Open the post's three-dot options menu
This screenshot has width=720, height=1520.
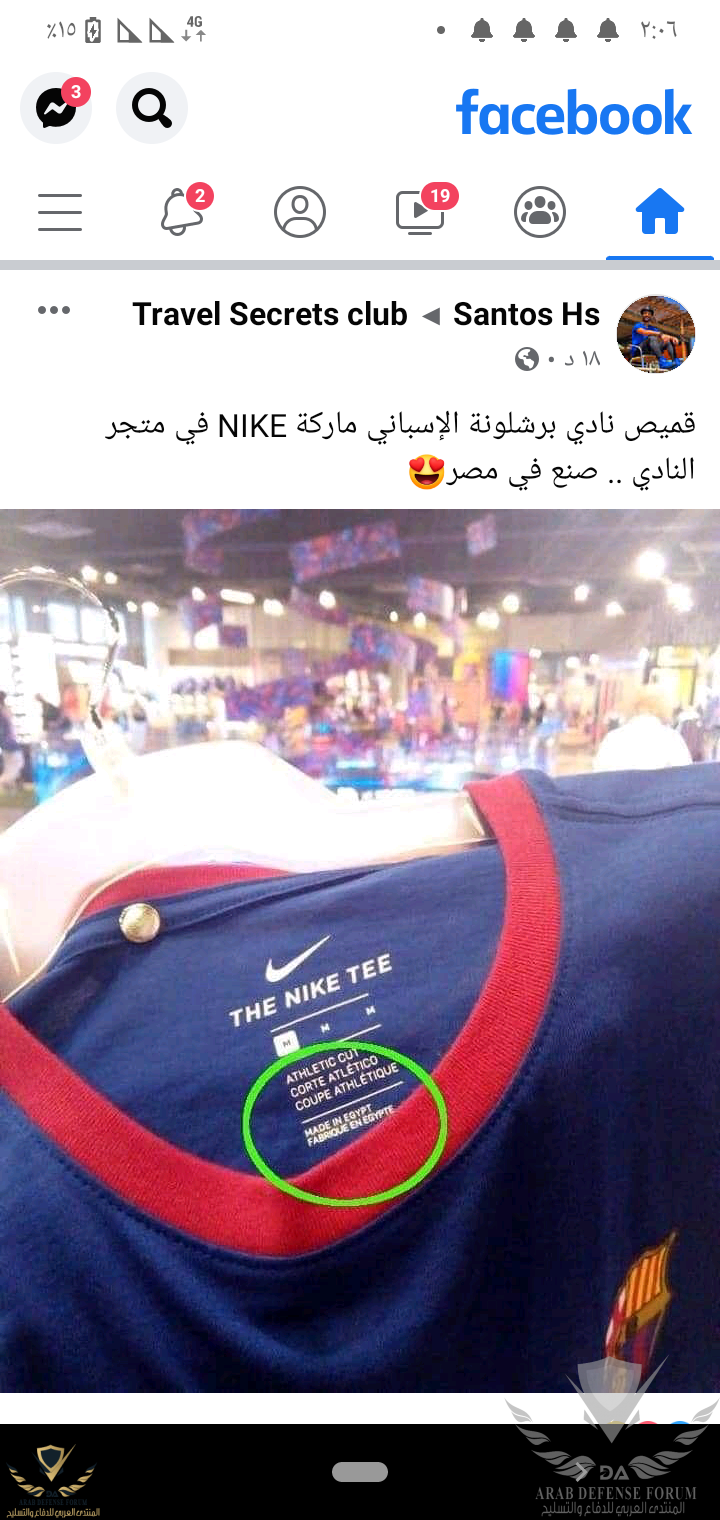pos(54,310)
